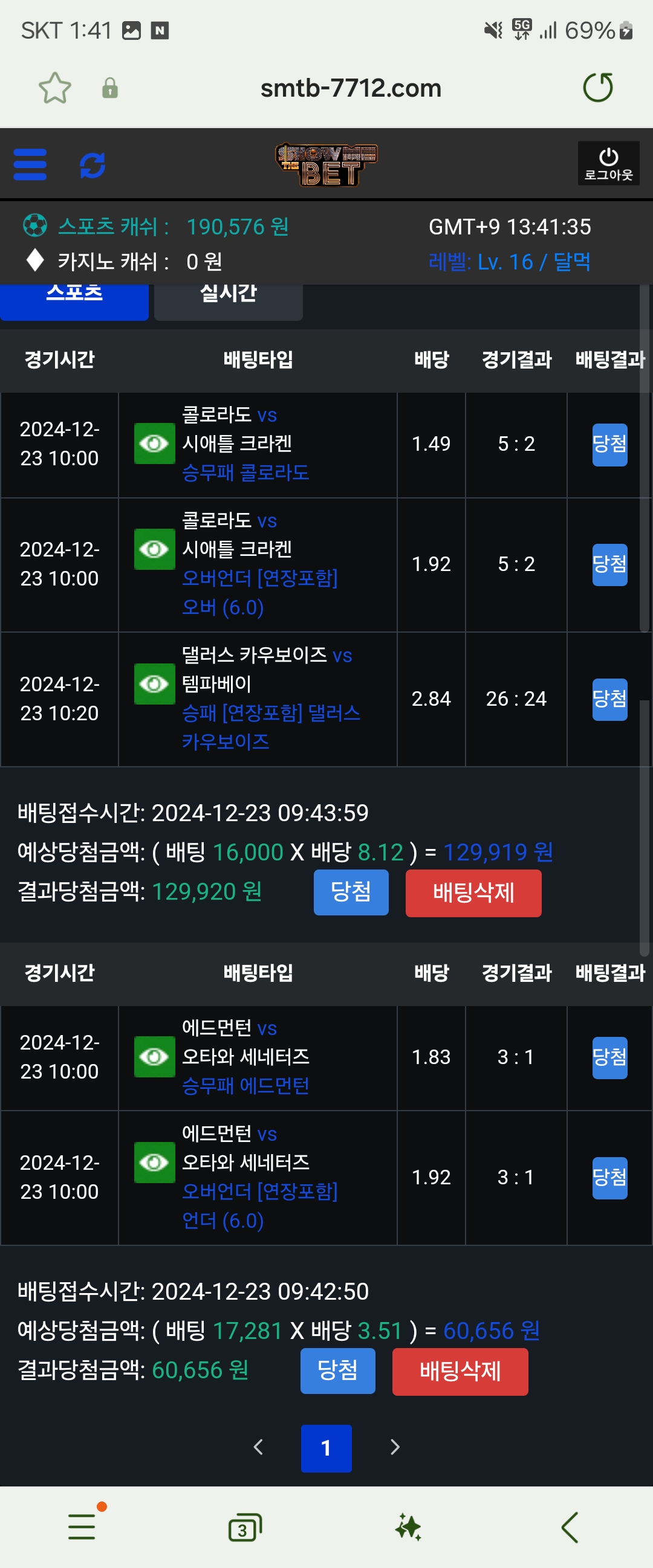
Task: Open browser tabs showing 3 tabs
Action: pyautogui.click(x=244, y=1528)
